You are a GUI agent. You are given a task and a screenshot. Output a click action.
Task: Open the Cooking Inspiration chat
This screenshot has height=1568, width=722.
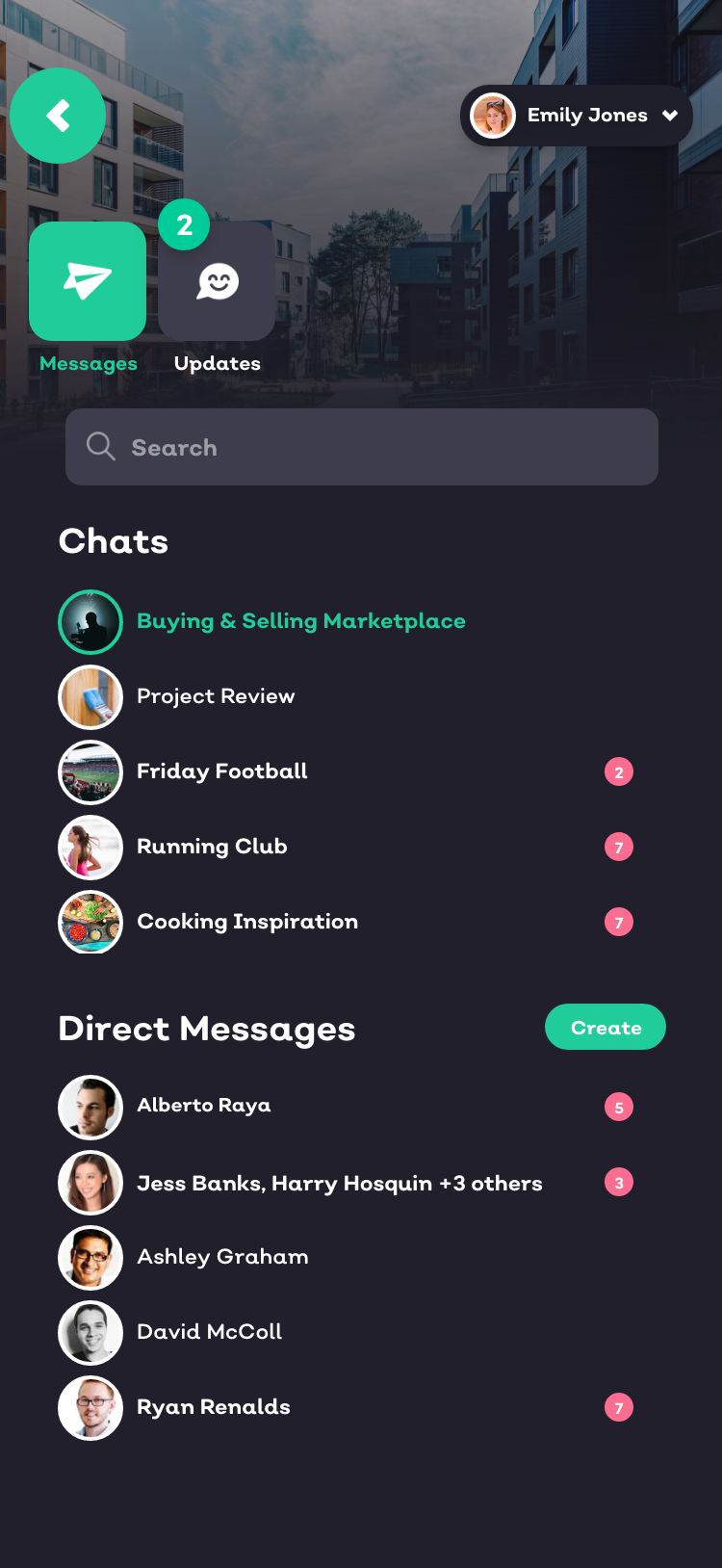click(247, 922)
